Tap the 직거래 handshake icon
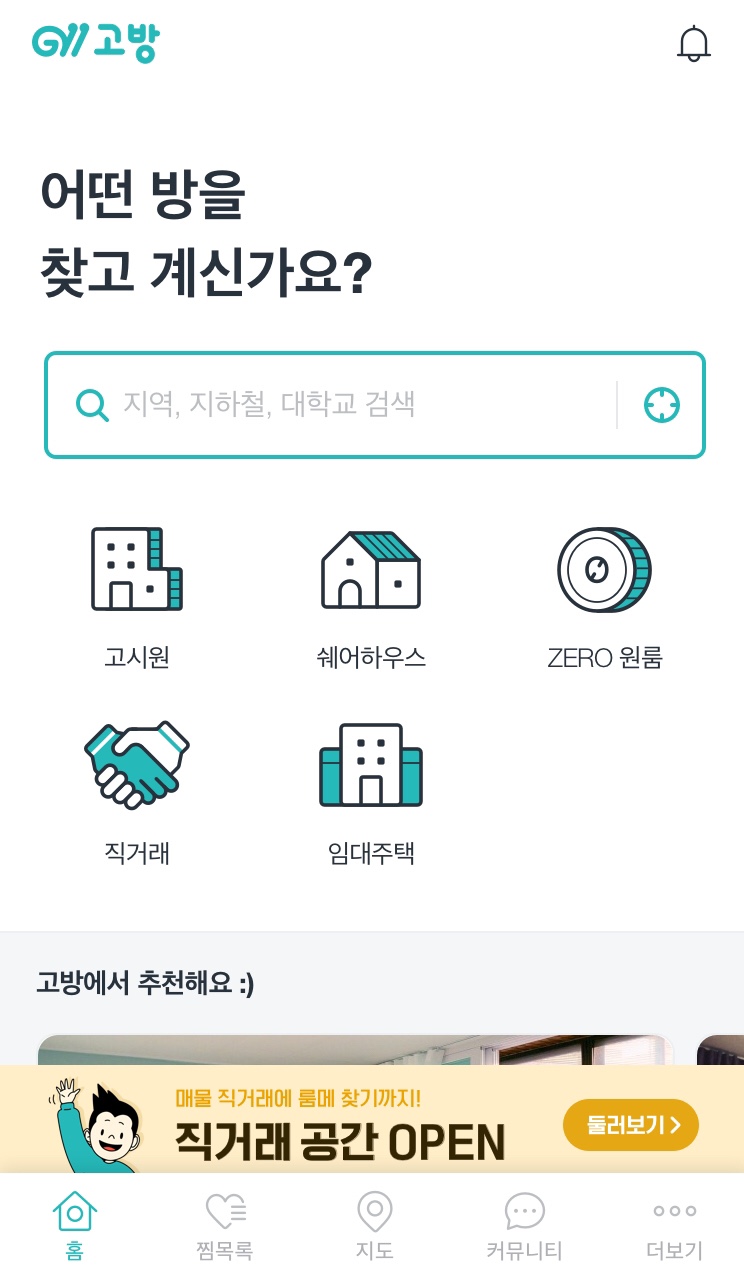744x1281 pixels. (x=136, y=765)
